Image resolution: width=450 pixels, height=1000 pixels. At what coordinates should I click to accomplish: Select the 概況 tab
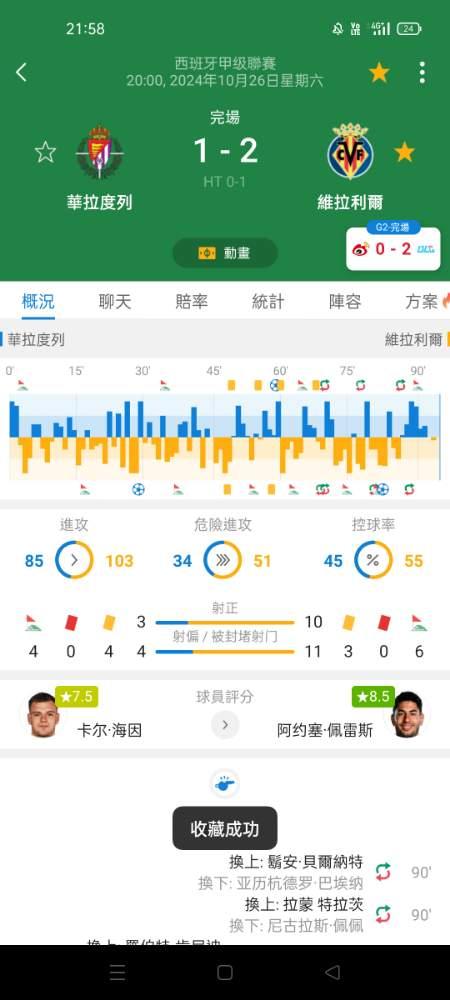pos(38,302)
